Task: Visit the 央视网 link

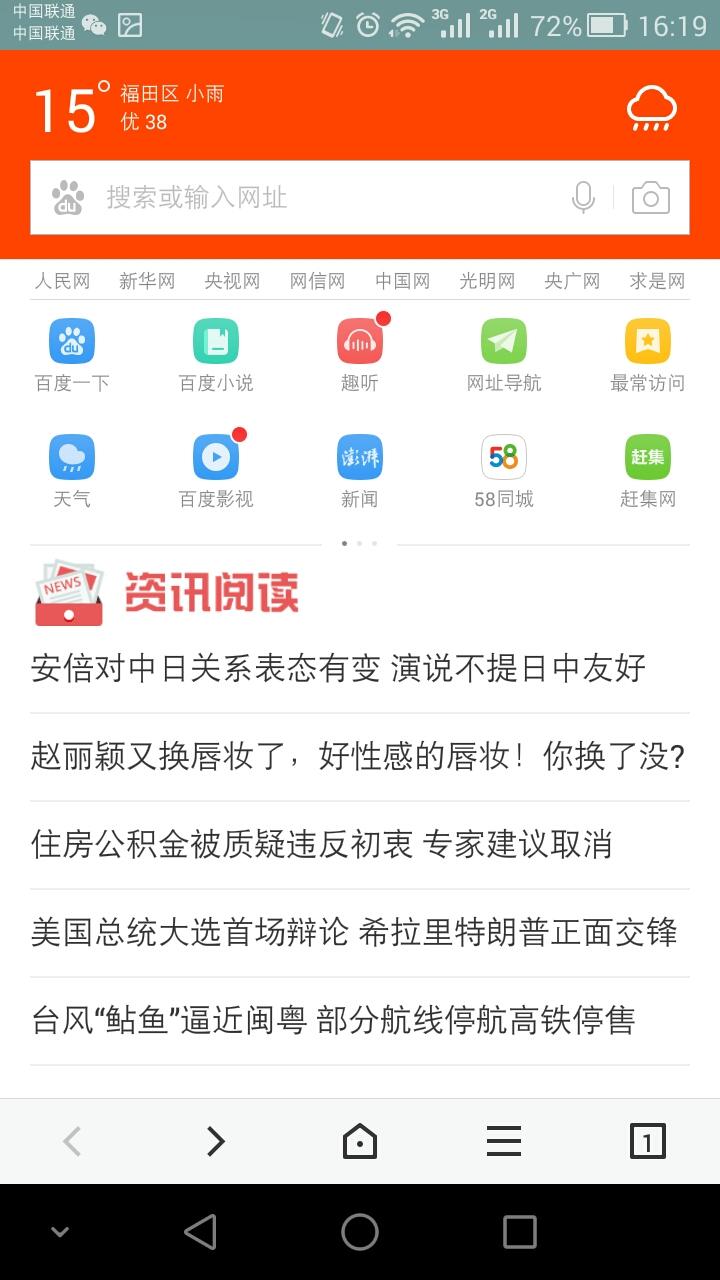Action: 232,281
